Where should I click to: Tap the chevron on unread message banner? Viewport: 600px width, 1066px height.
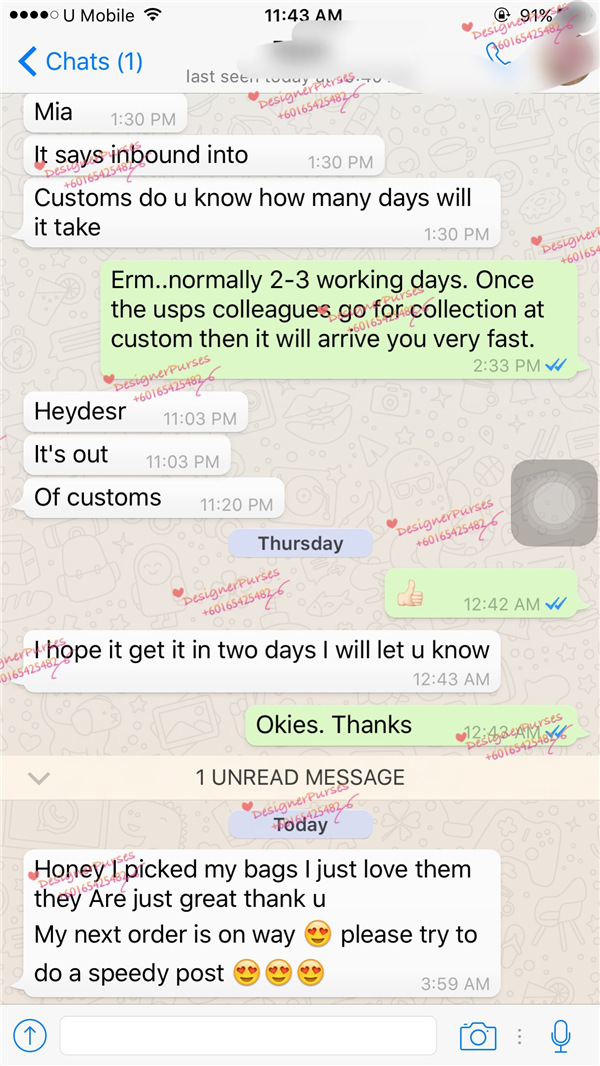pos(38,778)
